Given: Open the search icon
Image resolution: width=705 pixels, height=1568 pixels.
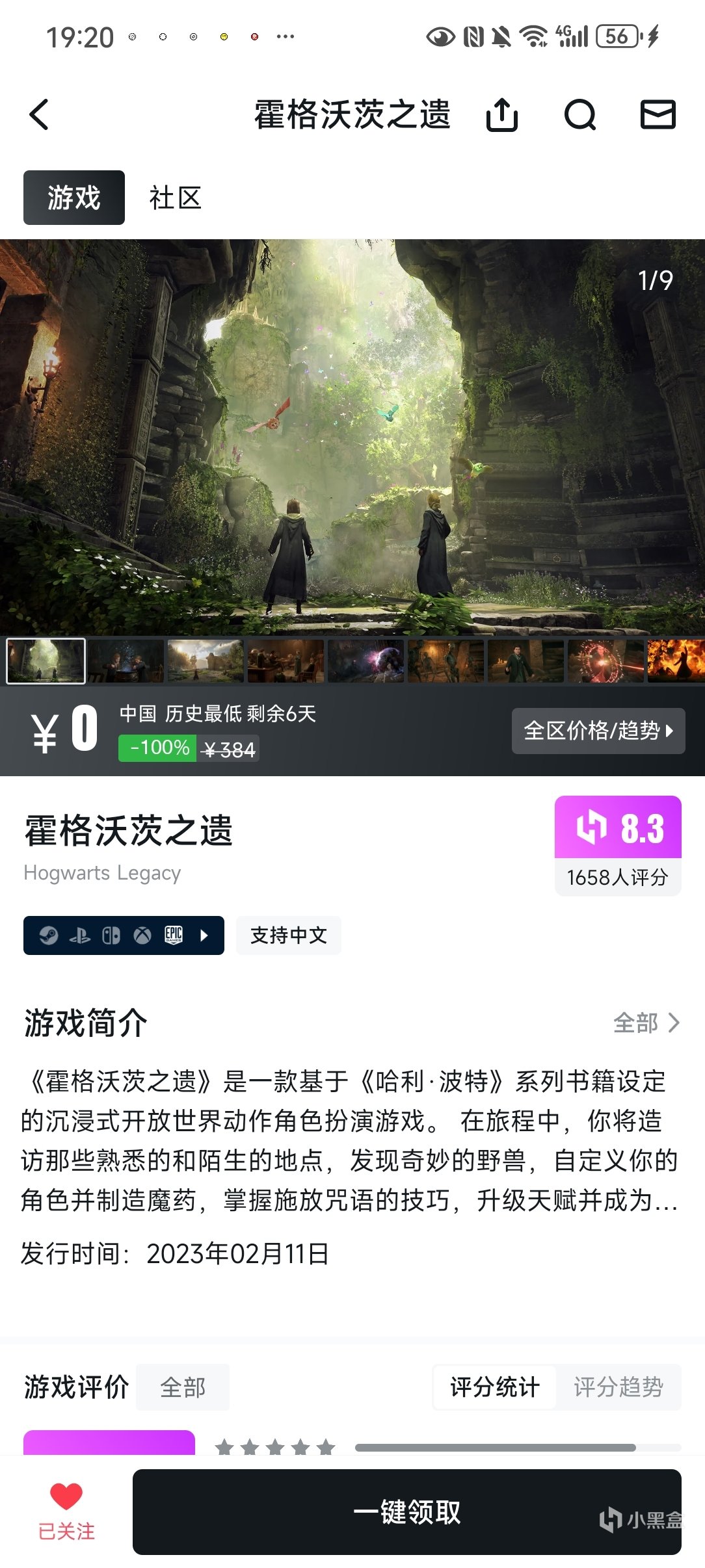Looking at the screenshot, I should (x=579, y=115).
